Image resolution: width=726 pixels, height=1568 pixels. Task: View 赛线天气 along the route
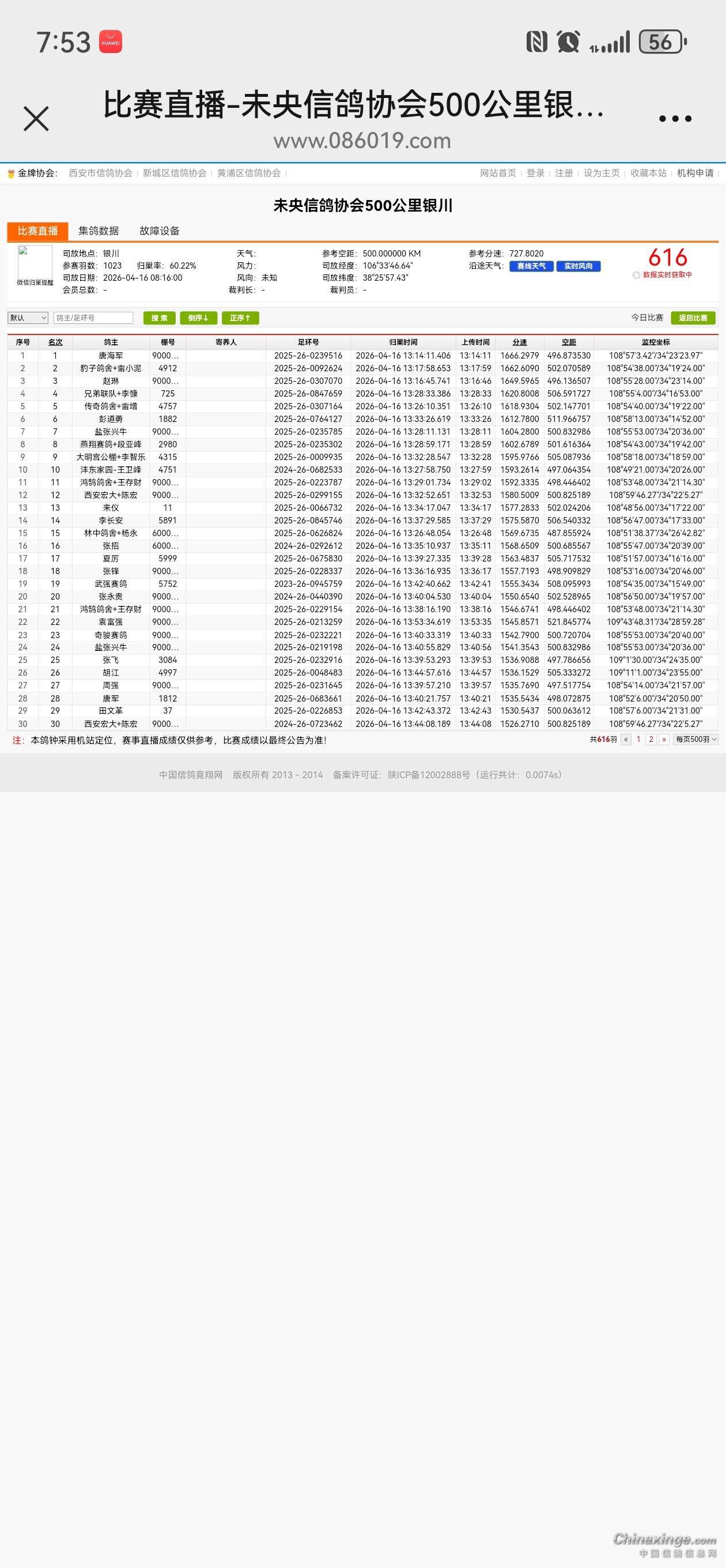(x=531, y=266)
